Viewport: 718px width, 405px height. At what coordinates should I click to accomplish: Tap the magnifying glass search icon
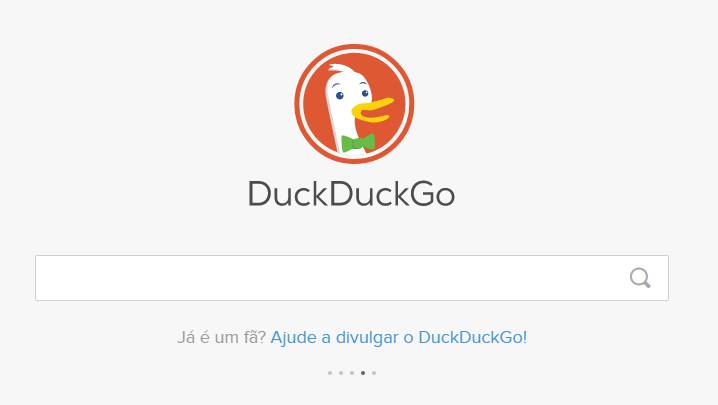tap(640, 278)
